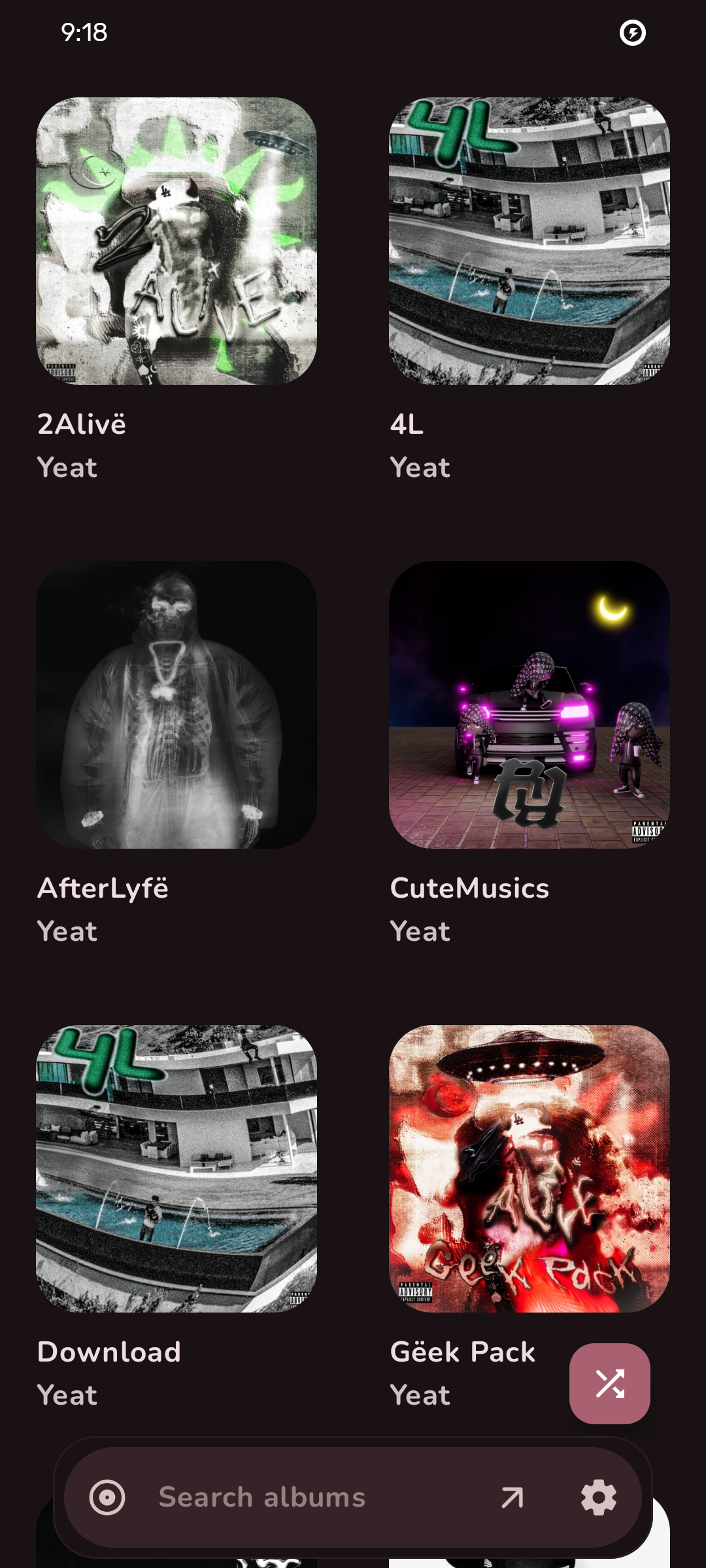706x1568 pixels.
Task: Select the Download album
Action: (176, 1169)
